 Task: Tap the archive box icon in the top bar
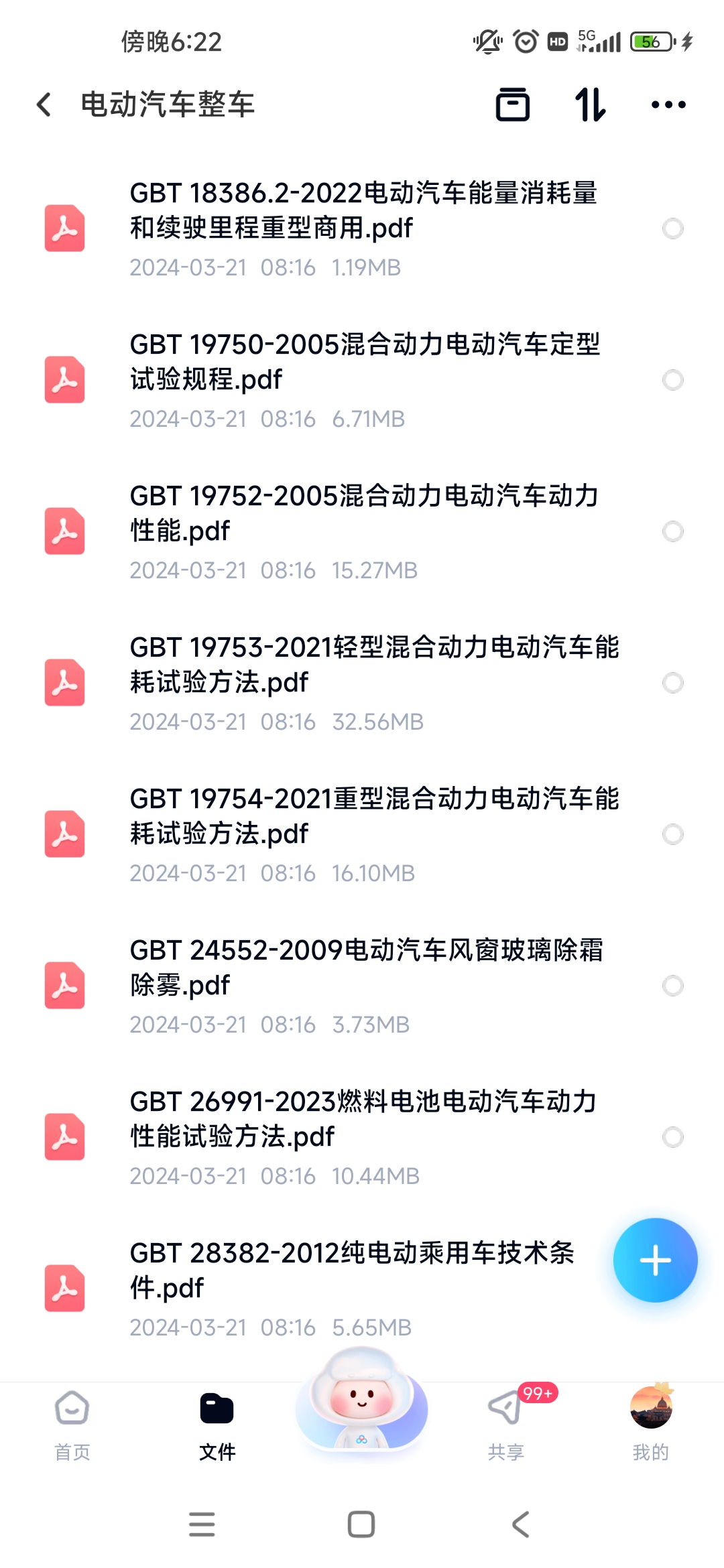(513, 105)
